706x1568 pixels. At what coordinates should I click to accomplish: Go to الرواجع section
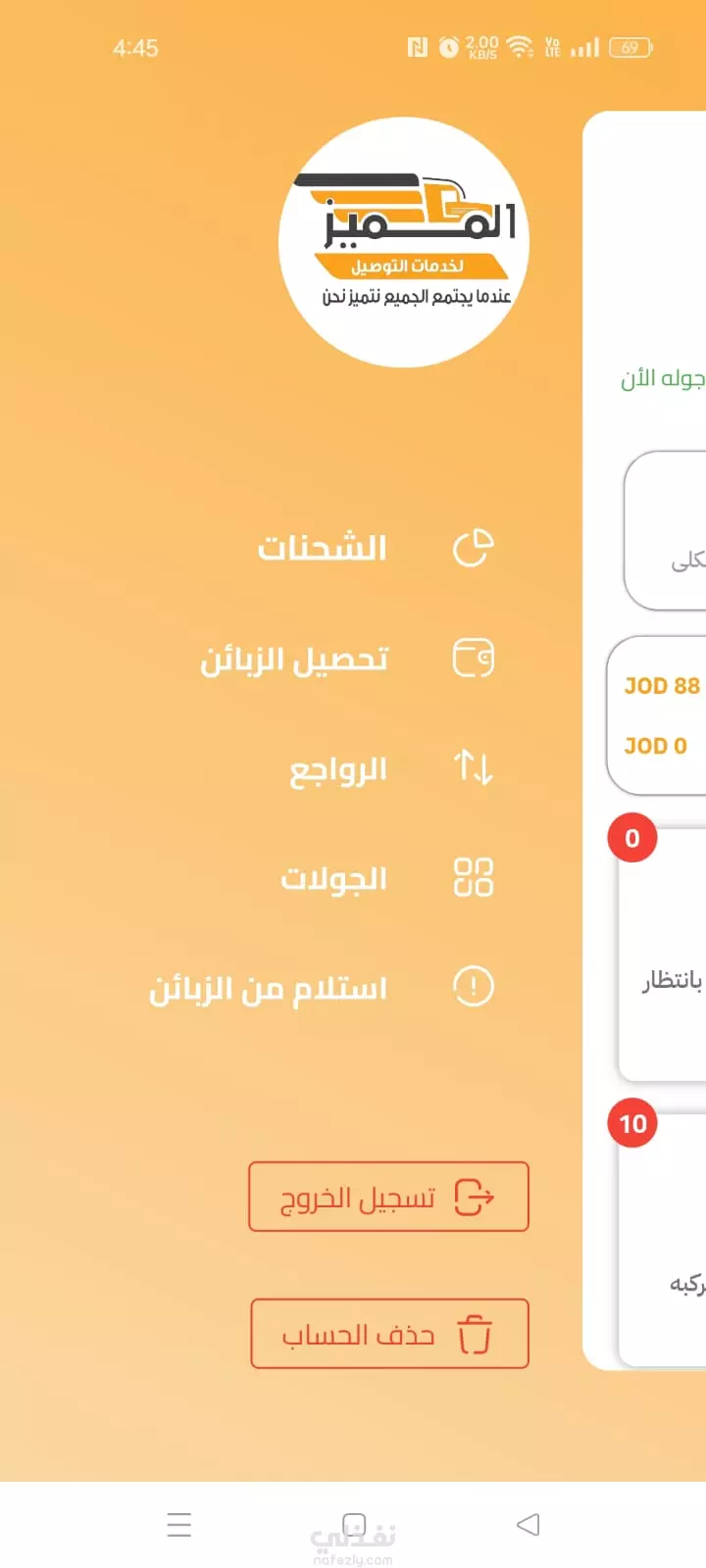[x=391, y=768]
